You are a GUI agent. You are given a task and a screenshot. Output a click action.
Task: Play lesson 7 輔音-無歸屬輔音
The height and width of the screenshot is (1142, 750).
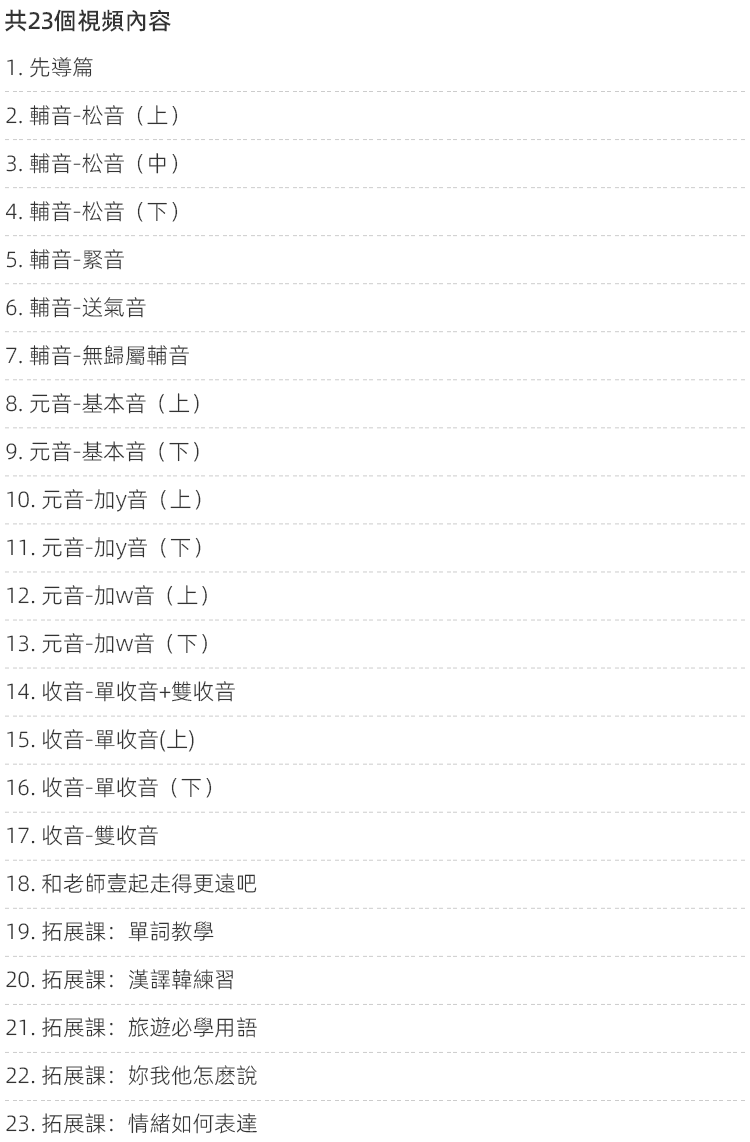[97, 355]
